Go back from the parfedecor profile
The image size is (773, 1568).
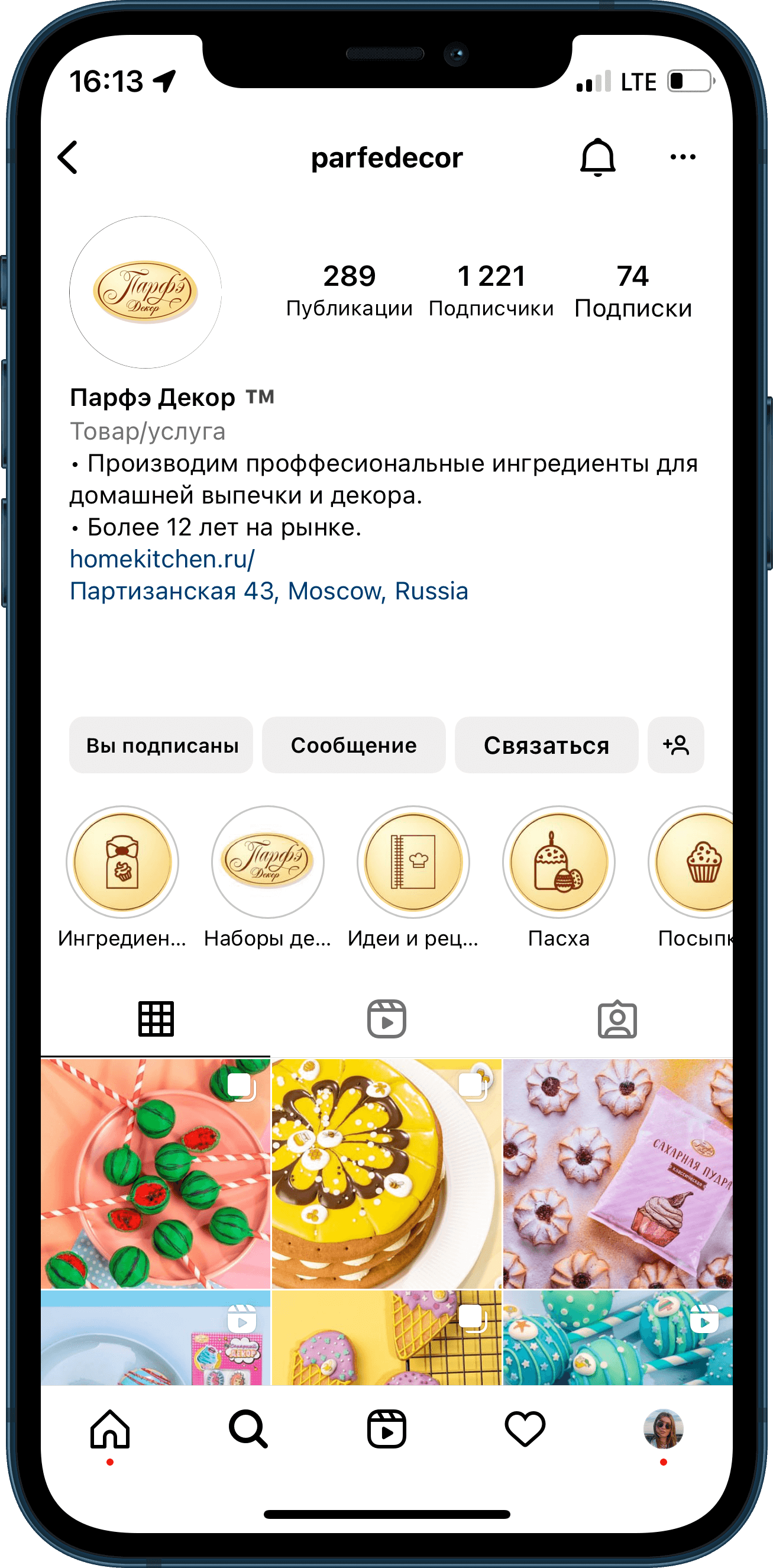pos(68,157)
